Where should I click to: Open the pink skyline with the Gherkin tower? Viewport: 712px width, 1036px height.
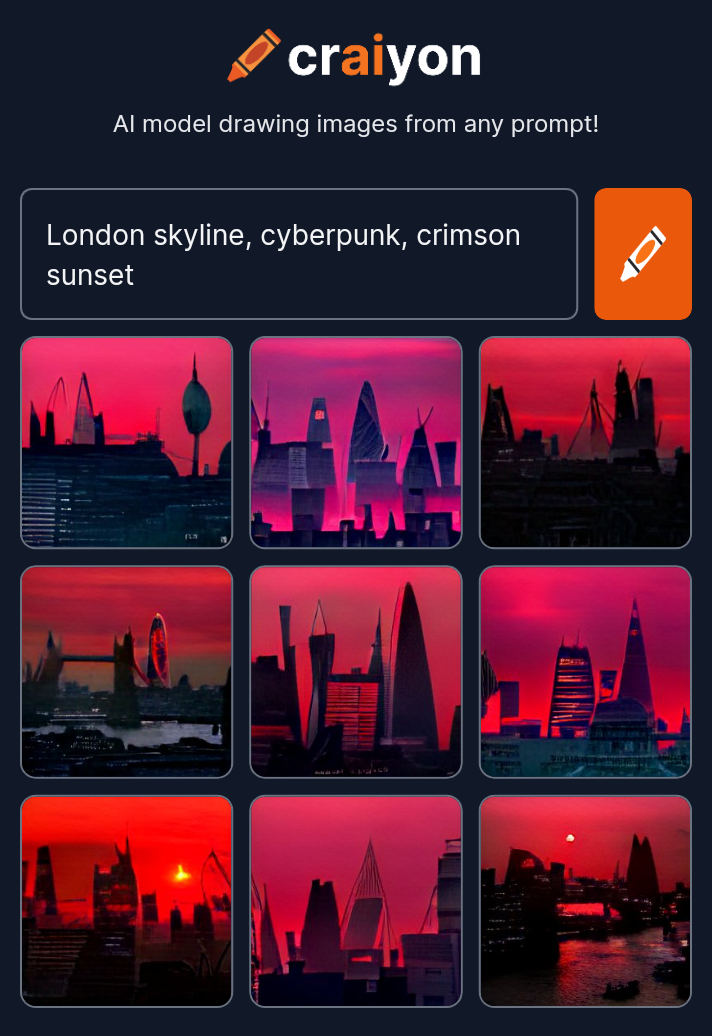[x=355, y=442]
